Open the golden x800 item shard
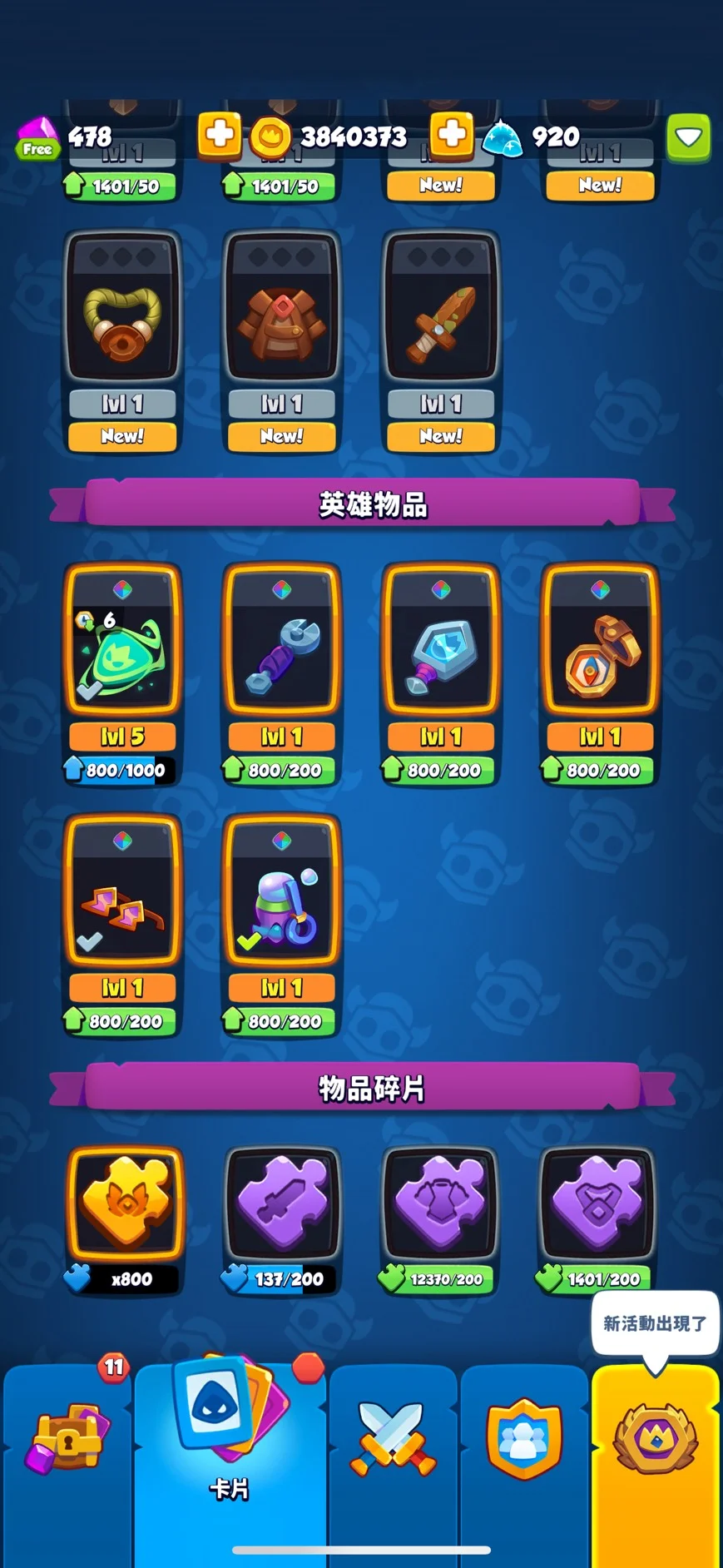The width and height of the screenshot is (723, 1568). pos(125,1203)
